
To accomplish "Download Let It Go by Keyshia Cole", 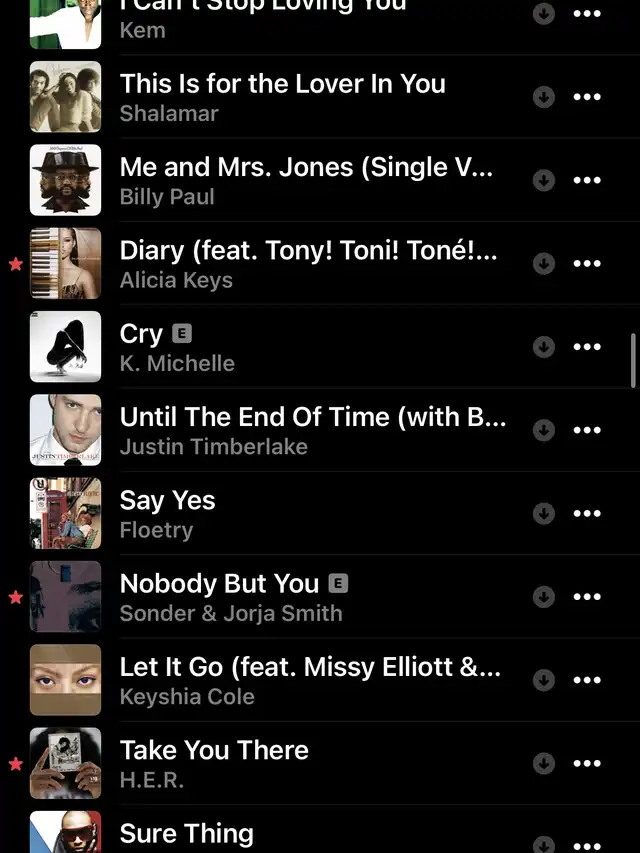I will coord(543,680).
